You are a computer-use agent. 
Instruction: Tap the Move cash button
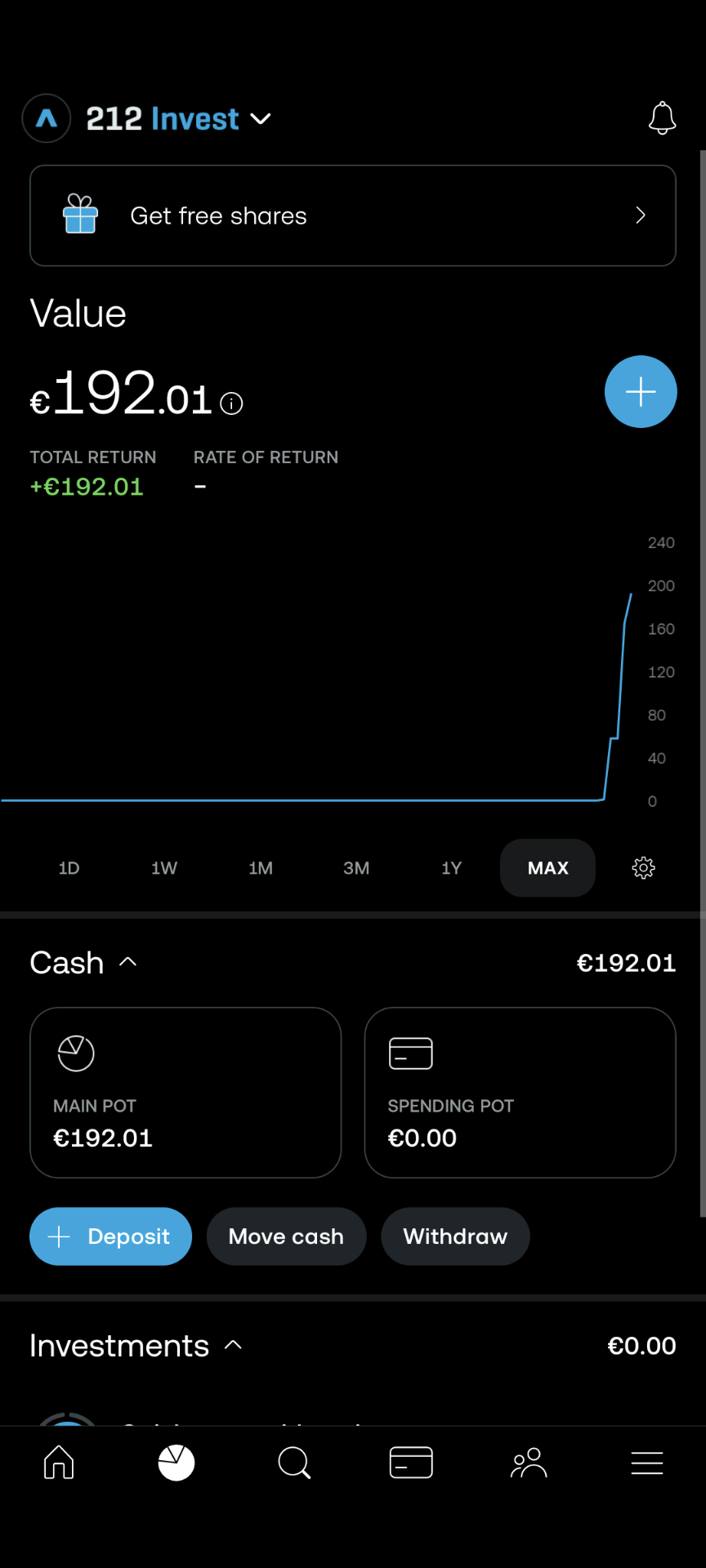click(286, 1236)
